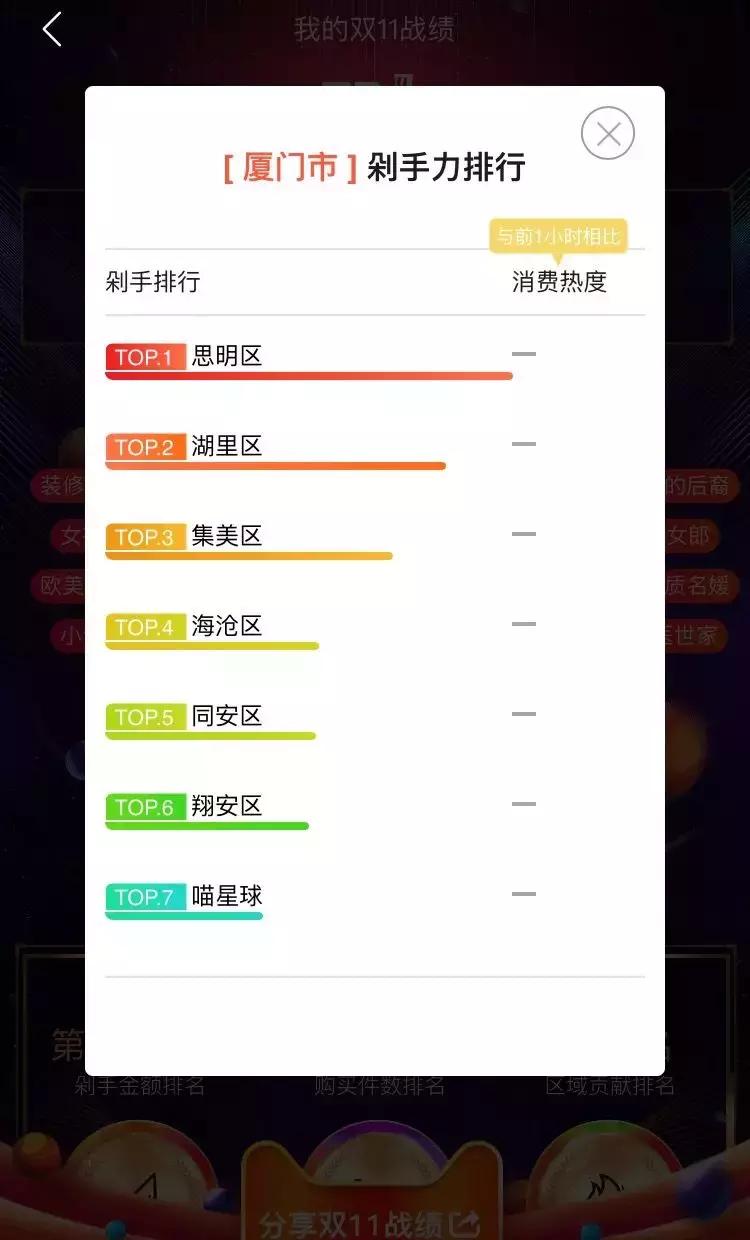750x1240 pixels.
Task: Click the 同安区 entry
Action: (x=225, y=717)
